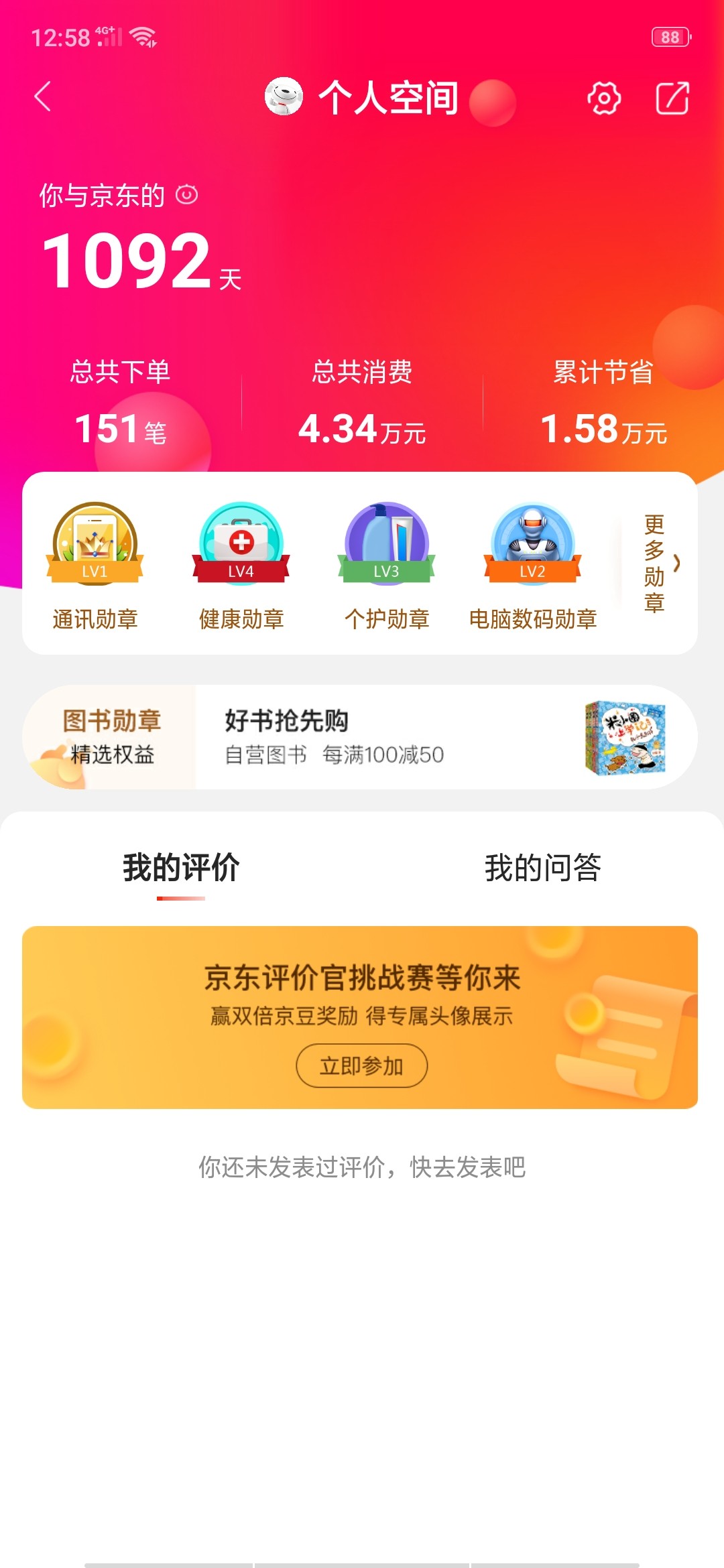Tap the icon next to 你与京东的

[186, 195]
